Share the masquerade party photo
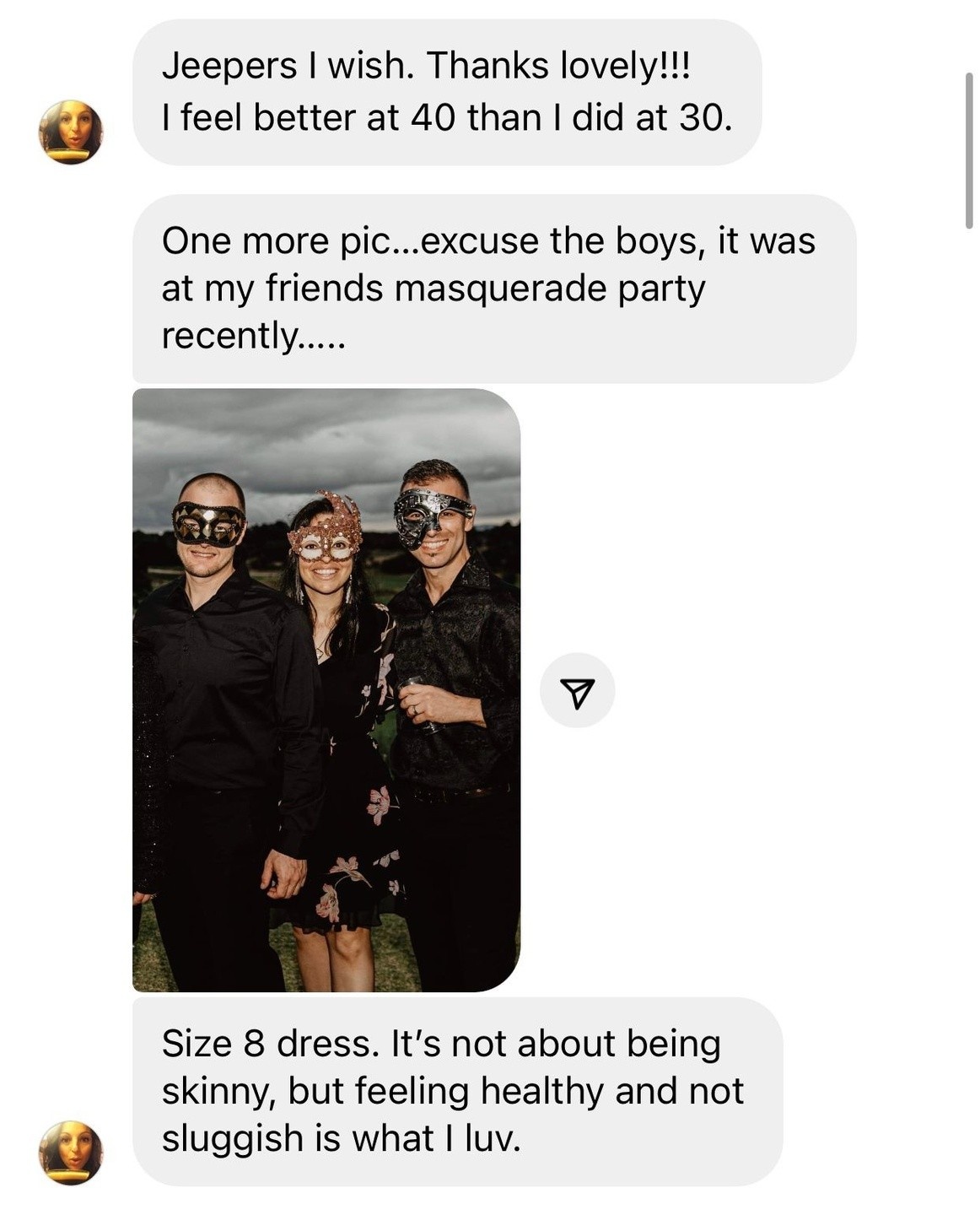Screen dimensions: 980x1215 click(x=577, y=691)
